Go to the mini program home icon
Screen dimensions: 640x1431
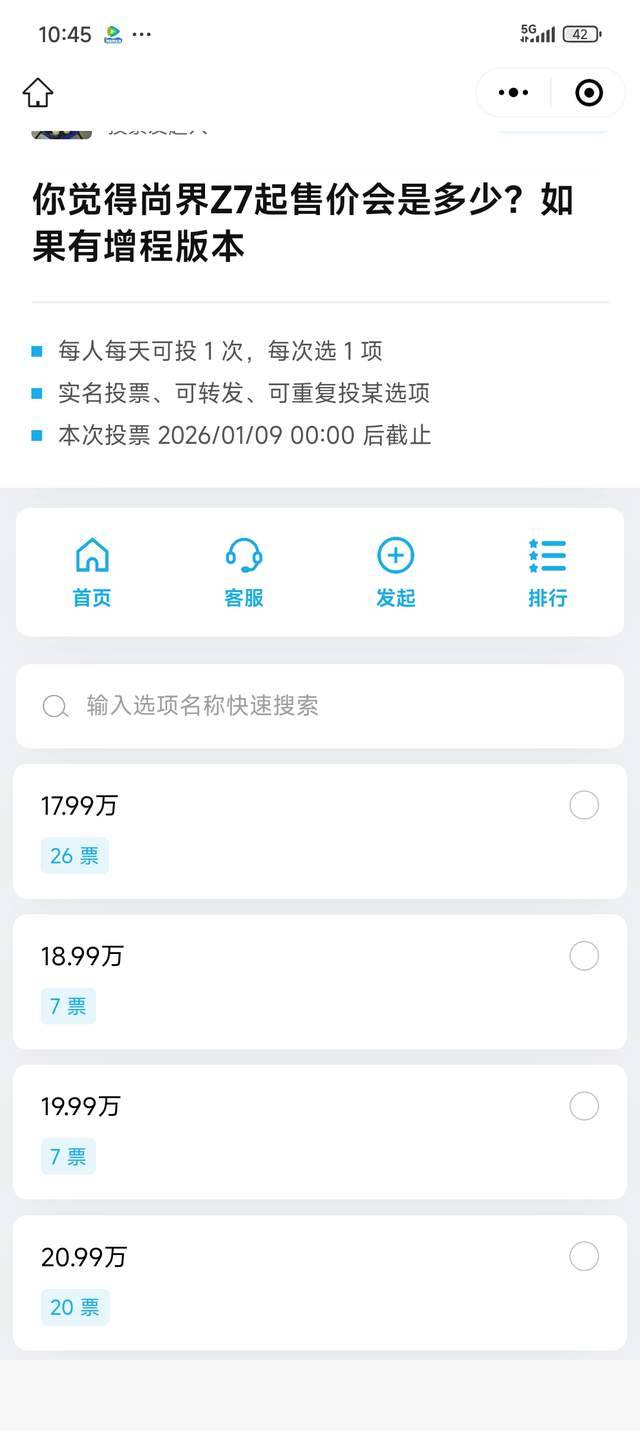pos(38,93)
